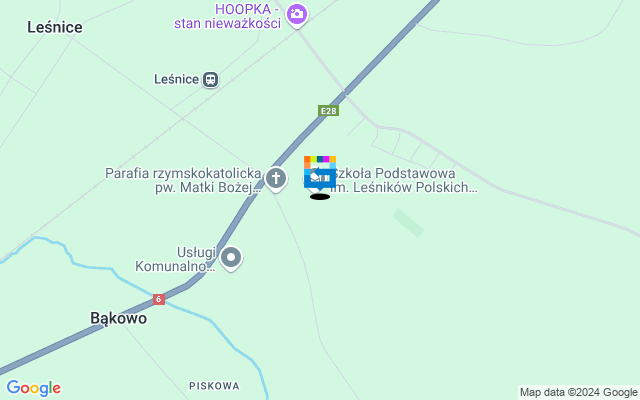
Task: Open the Usługi Komunalno place marker
Action: pyautogui.click(x=232, y=259)
